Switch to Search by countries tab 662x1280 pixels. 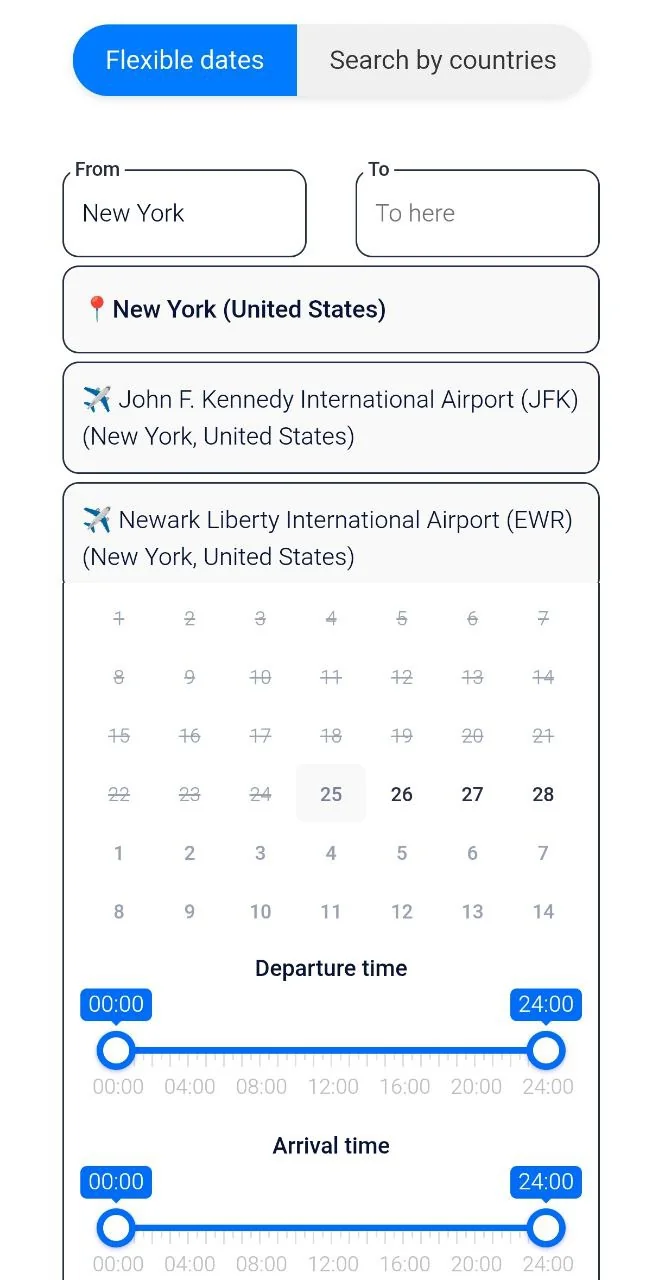click(x=443, y=60)
